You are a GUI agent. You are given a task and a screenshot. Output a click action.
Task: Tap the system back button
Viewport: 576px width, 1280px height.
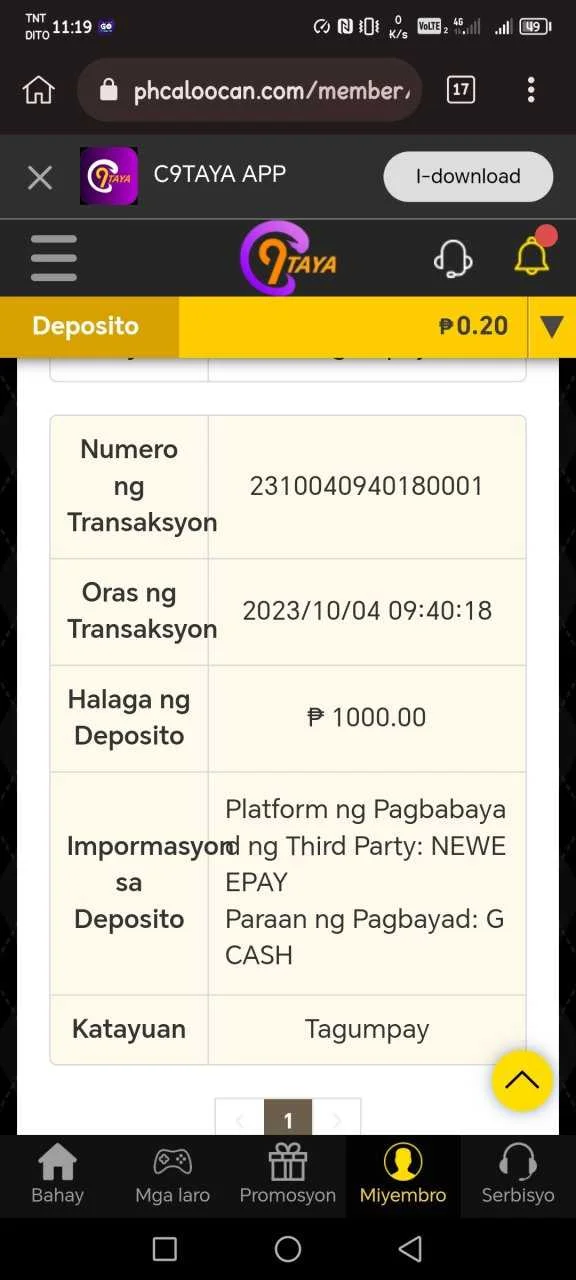pyautogui.click(x=410, y=1248)
